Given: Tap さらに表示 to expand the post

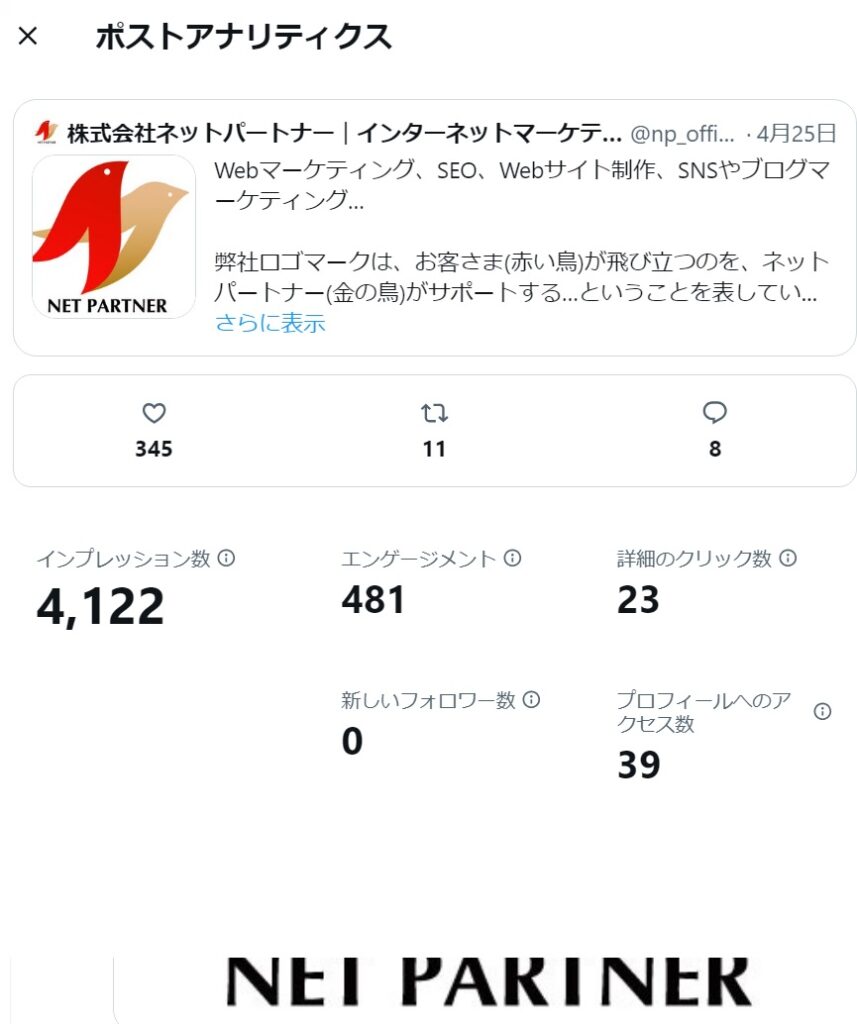Looking at the screenshot, I should coord(270,323).
